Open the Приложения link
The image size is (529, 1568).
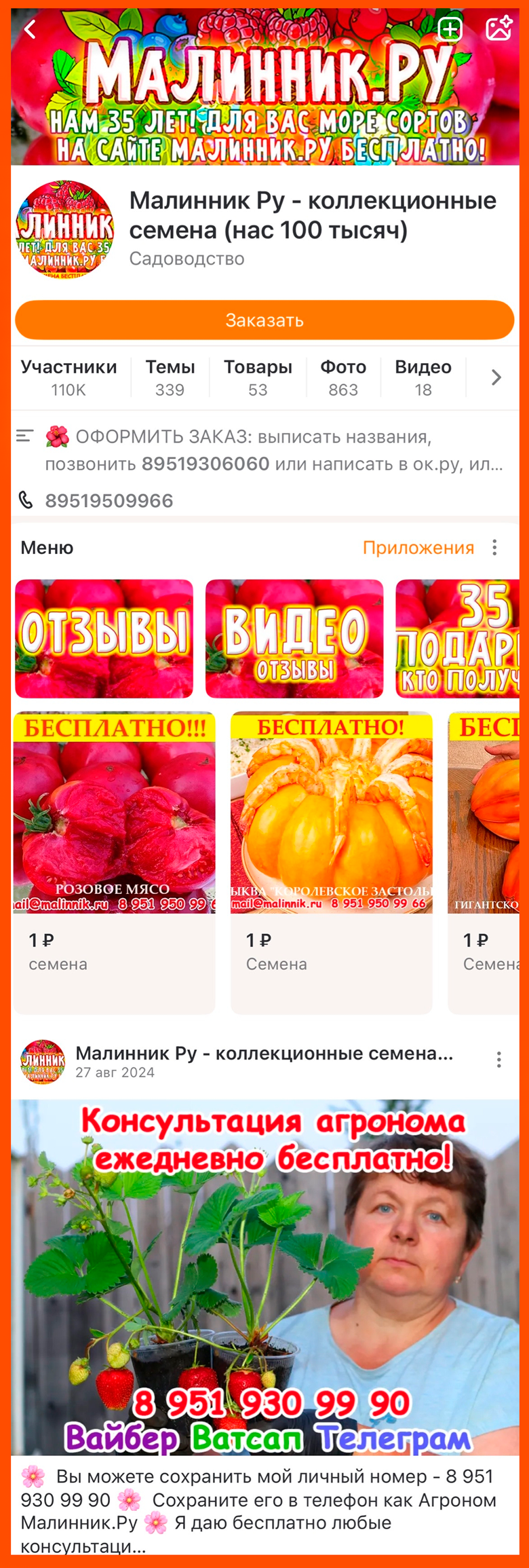point(418,548)
